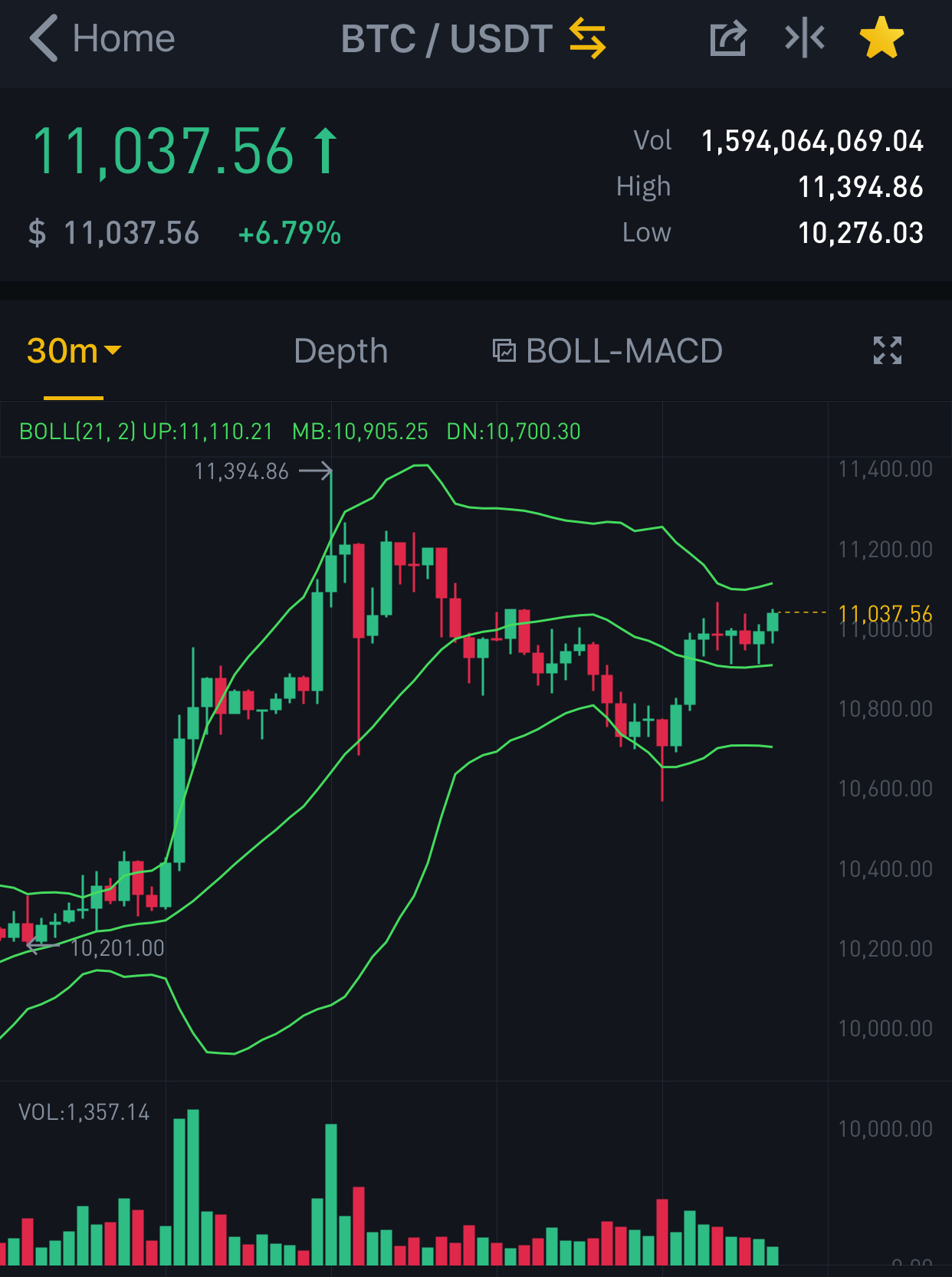Screen dimensions: 952x1277
Task: Remove BTC / USDT from favorites
Action: pyautogui.click(x=881, y=38)
